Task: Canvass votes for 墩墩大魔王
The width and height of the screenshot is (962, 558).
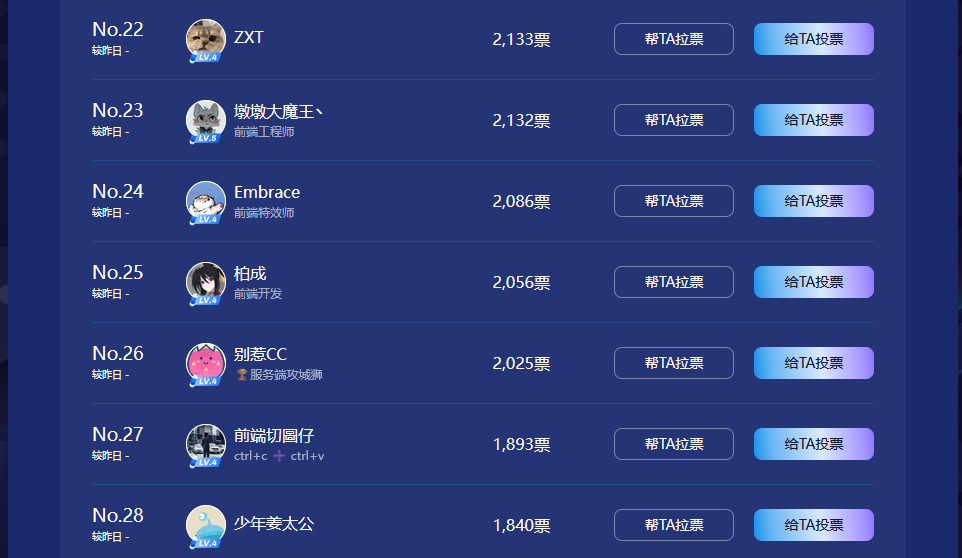Action: click(x=673, y=120)
